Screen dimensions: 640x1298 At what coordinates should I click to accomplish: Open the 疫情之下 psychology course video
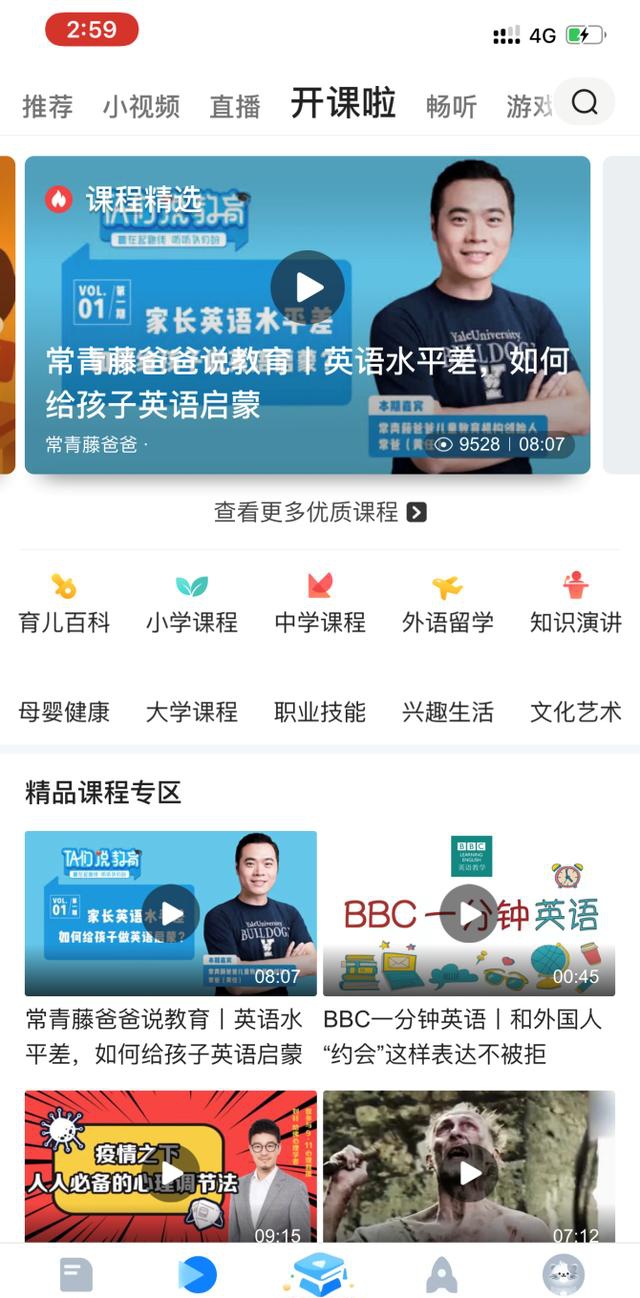coord(171,1167)
